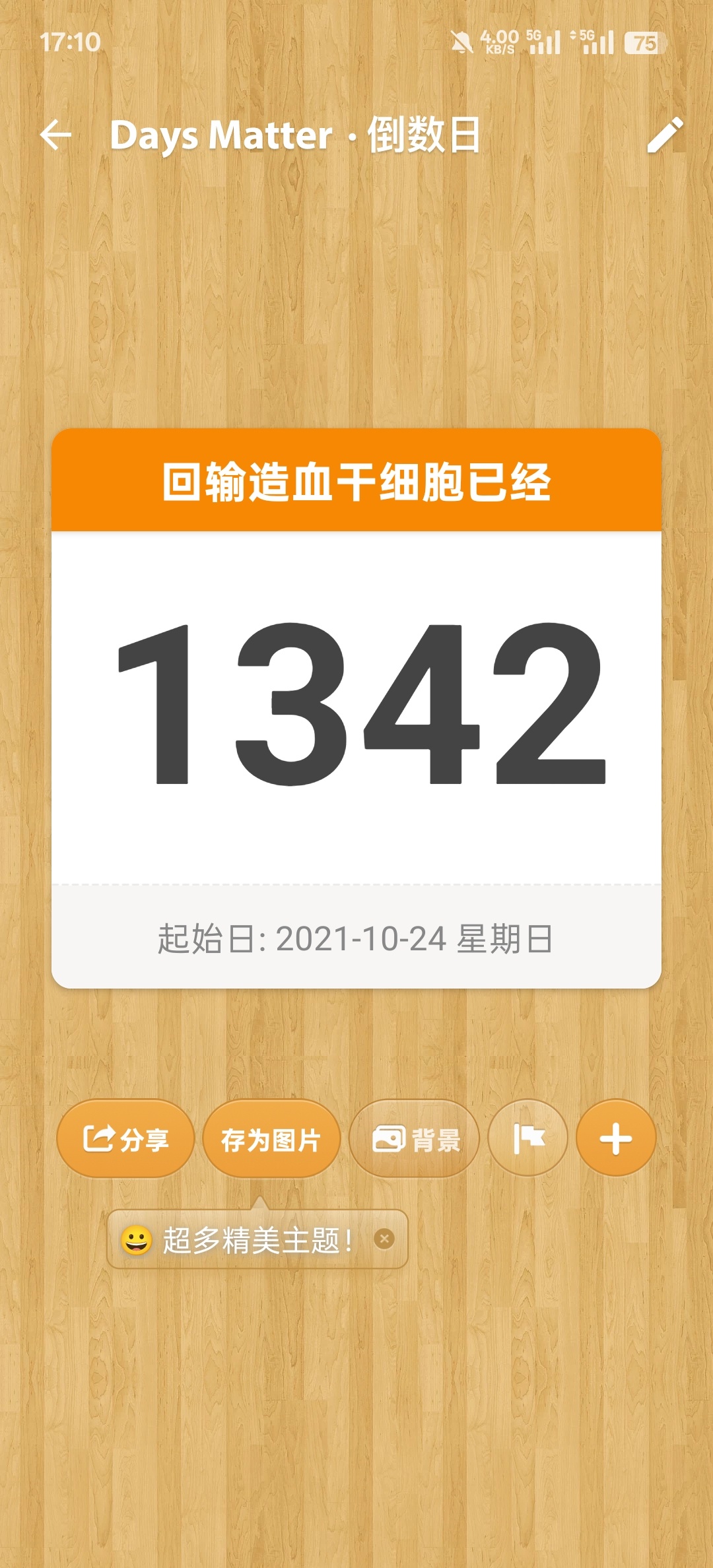Dismiss the 超多精美主题 tooltip
713x1568 pixels.
(384, 1239)
